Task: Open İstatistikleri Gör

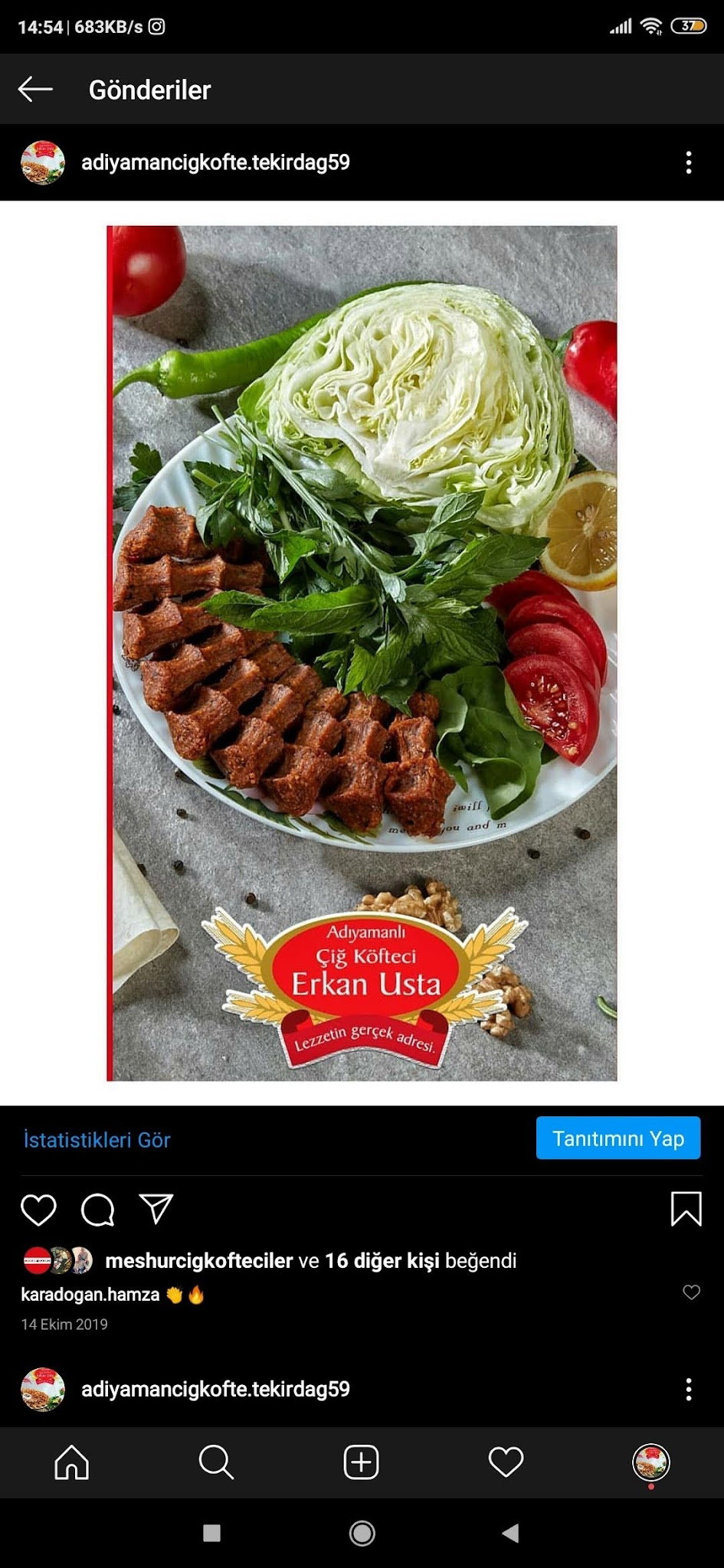Action: pyautogui.click(x=98, y=1139)
